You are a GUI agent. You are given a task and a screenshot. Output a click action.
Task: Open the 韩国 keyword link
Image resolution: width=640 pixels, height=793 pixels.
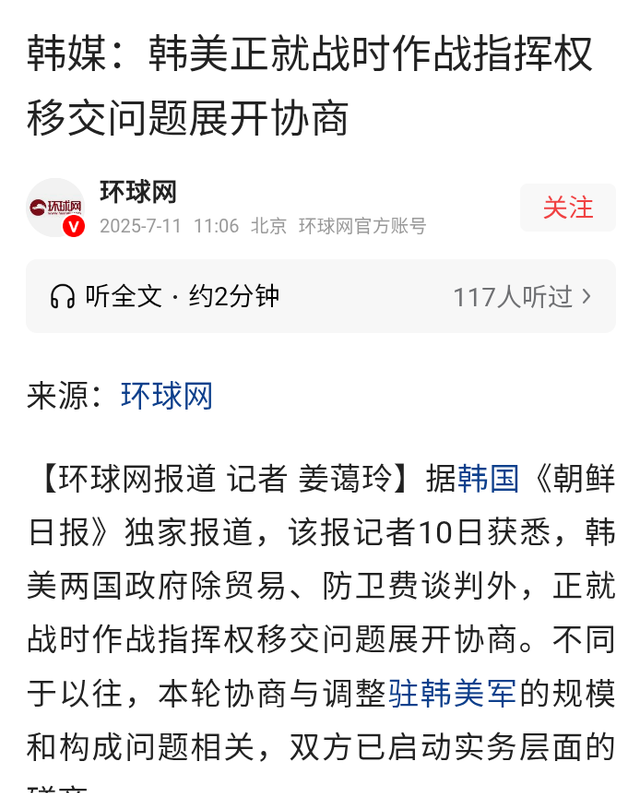click(x=489, y=479)
